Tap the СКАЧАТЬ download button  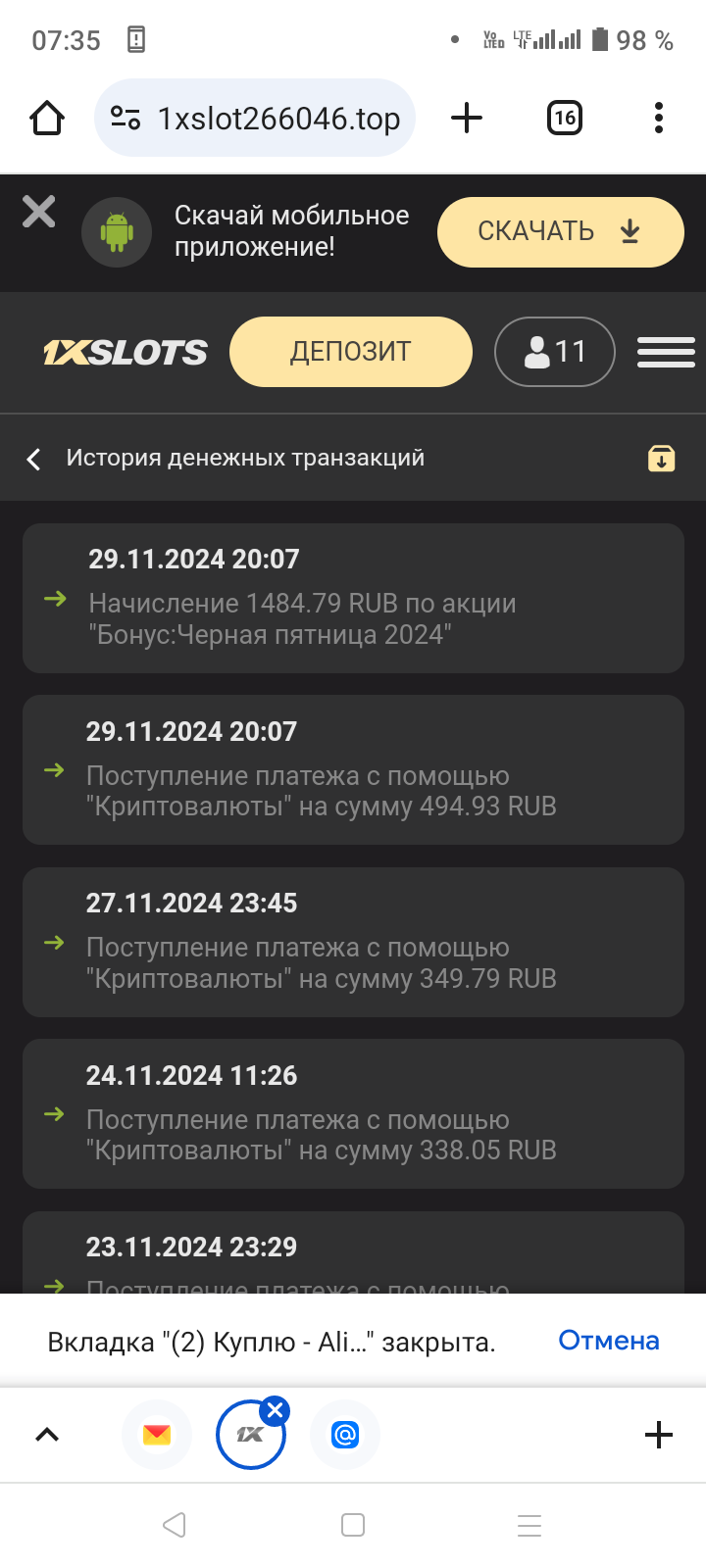pyautogui.click(x=560, y=232)
